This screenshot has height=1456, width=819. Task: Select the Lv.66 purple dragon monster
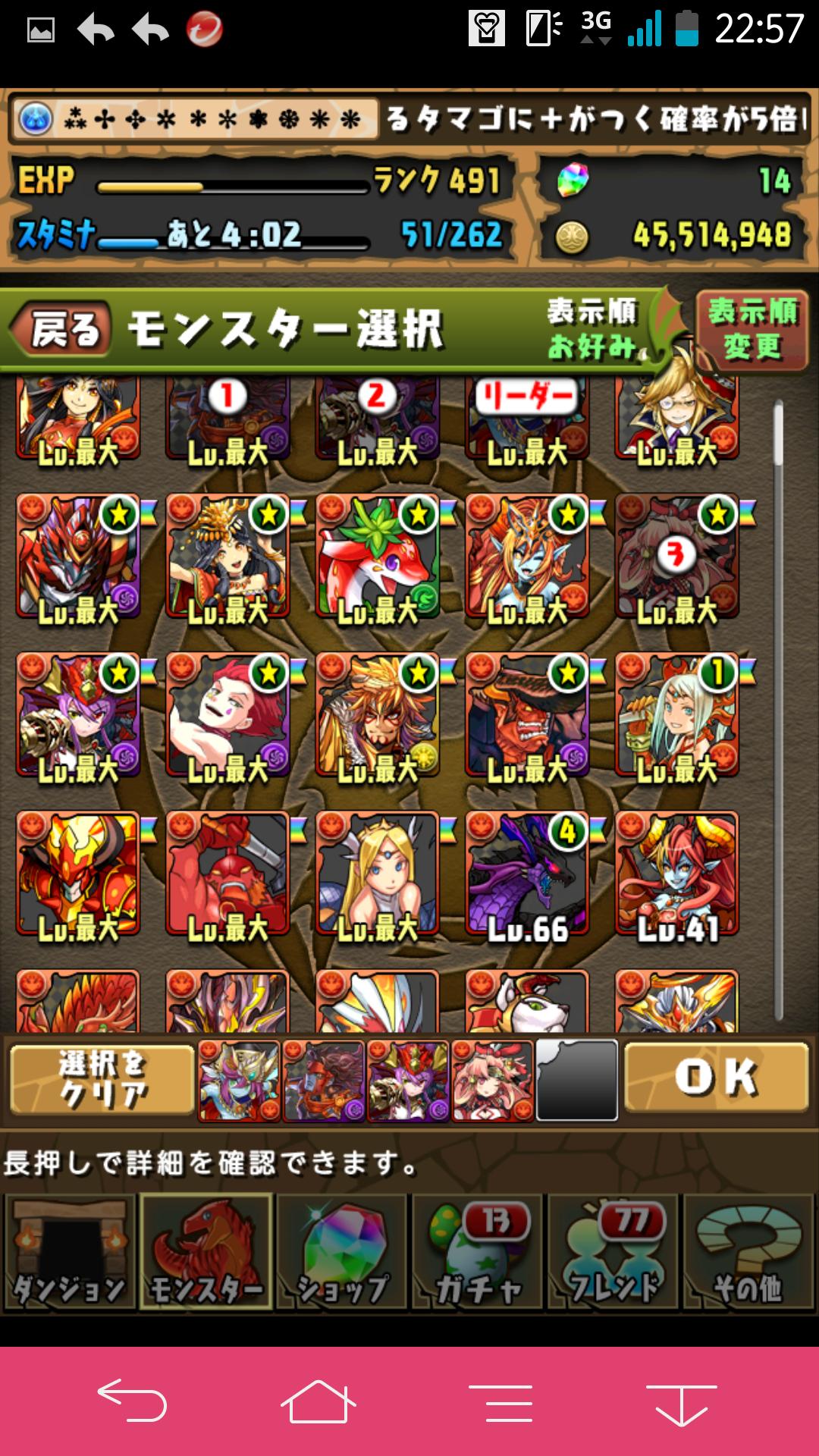click(x=527, y=874)
